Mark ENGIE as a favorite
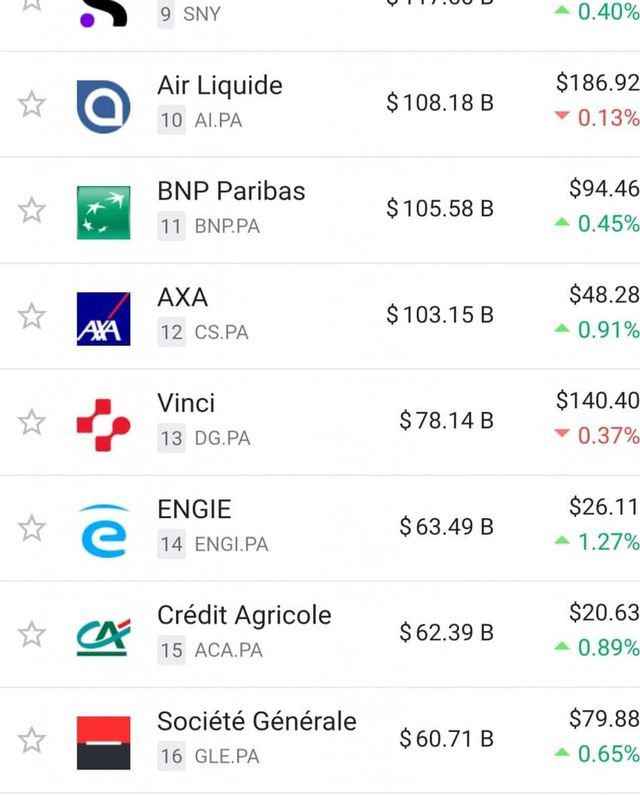Image resolution: width=640 pixels, height=796 pixels. (x=32, y=528)
